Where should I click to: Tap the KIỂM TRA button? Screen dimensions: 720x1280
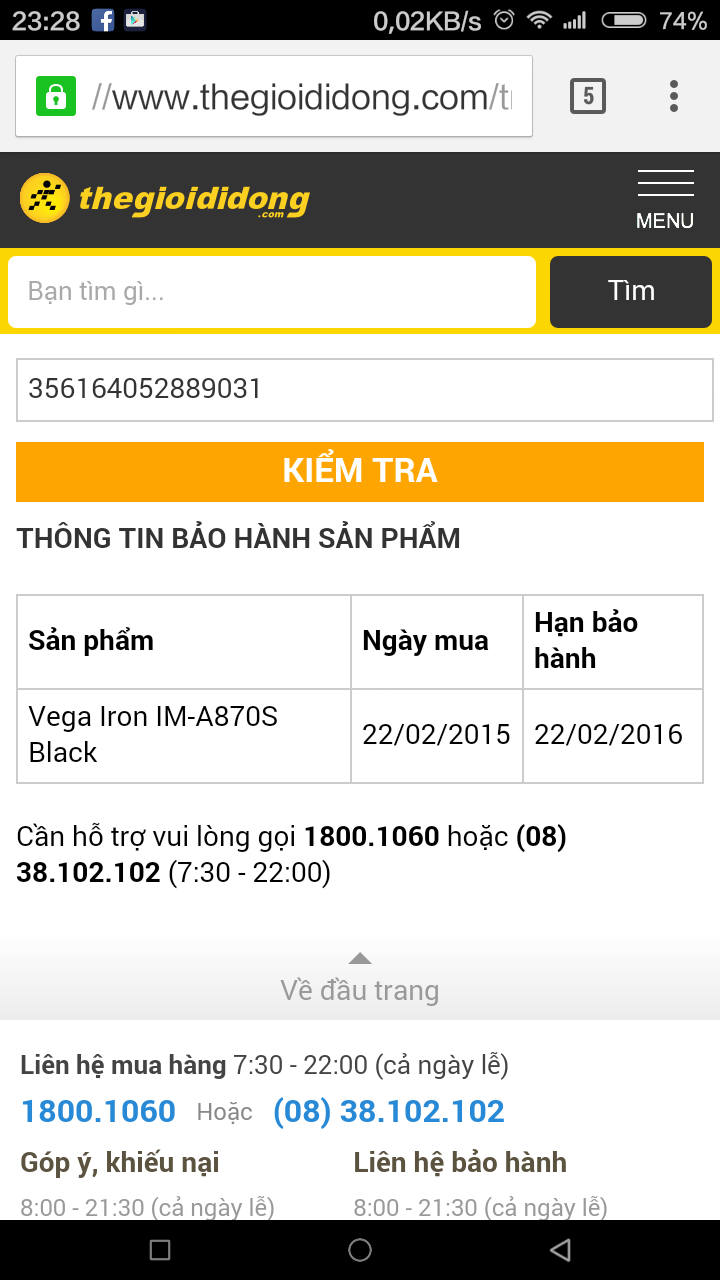pos(360,471)
